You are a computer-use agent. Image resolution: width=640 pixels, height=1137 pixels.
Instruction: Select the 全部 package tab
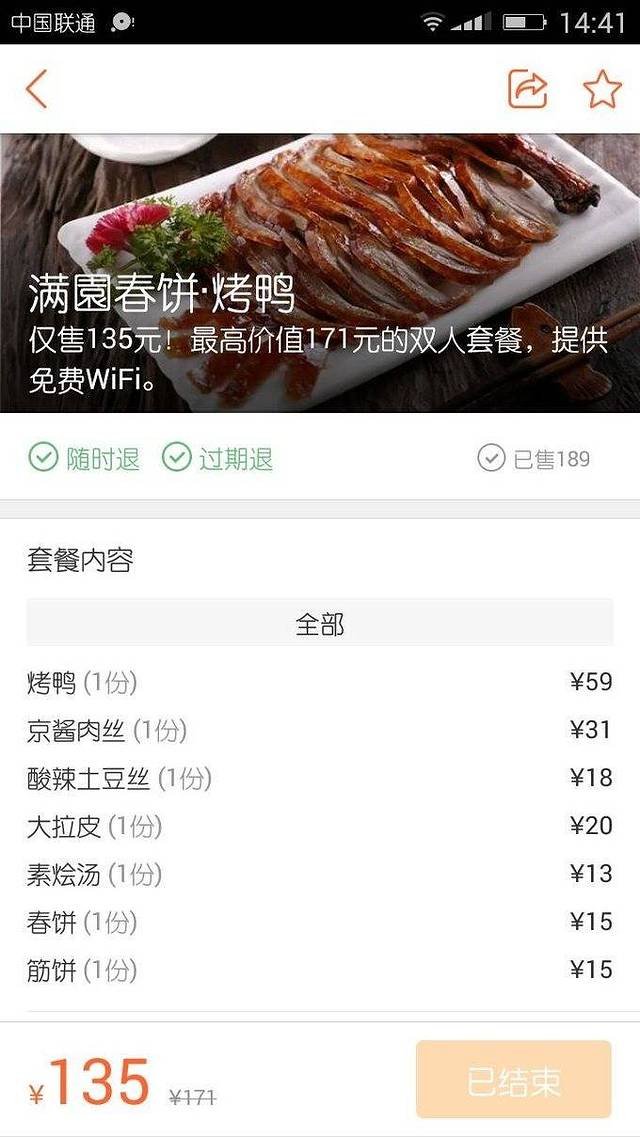tap(320, 624)
